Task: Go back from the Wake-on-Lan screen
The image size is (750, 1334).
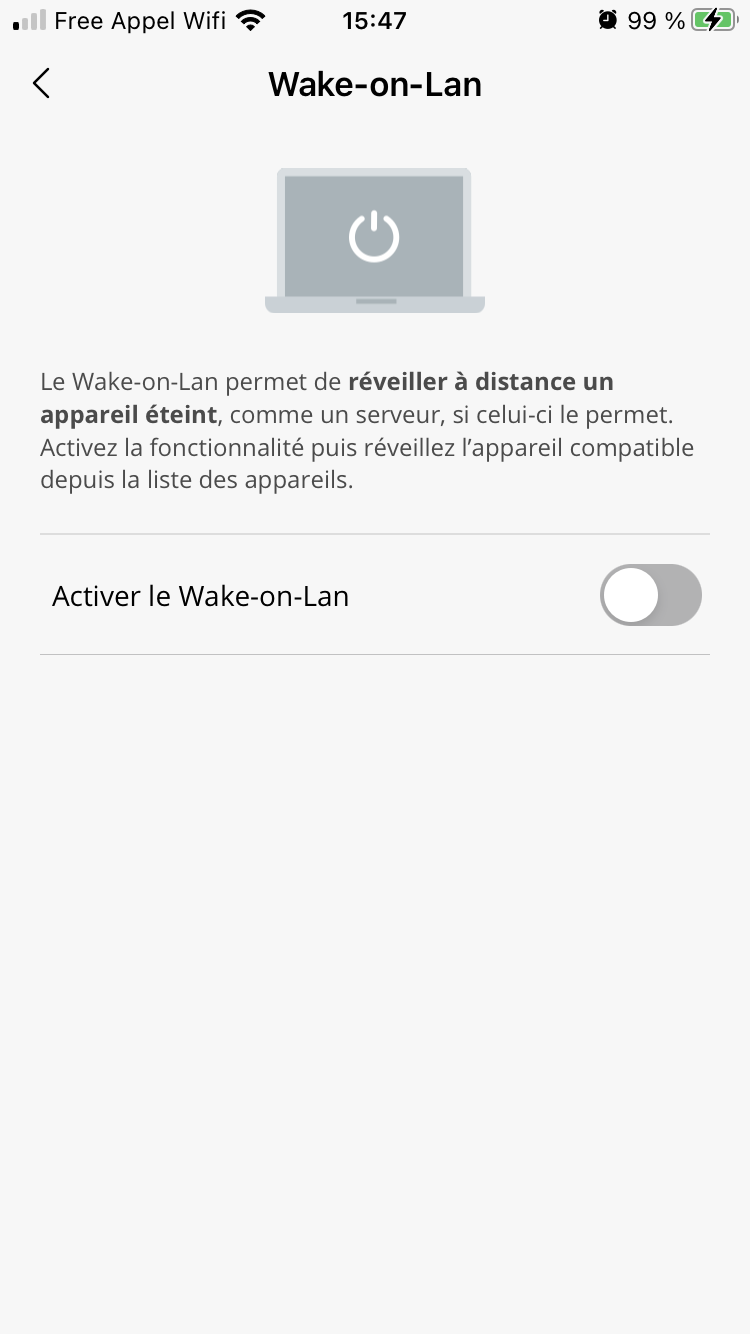Action: 41,84
